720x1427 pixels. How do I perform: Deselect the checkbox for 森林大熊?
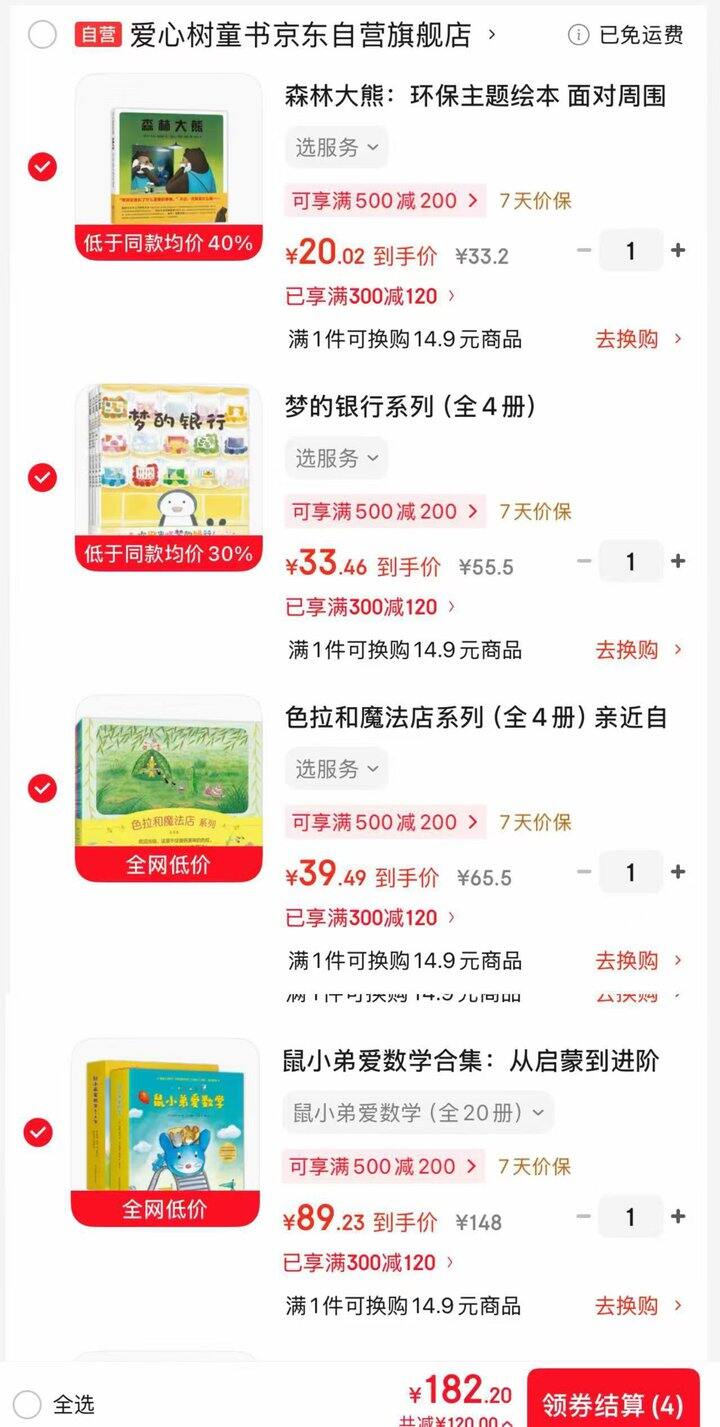tap(40, 168)
